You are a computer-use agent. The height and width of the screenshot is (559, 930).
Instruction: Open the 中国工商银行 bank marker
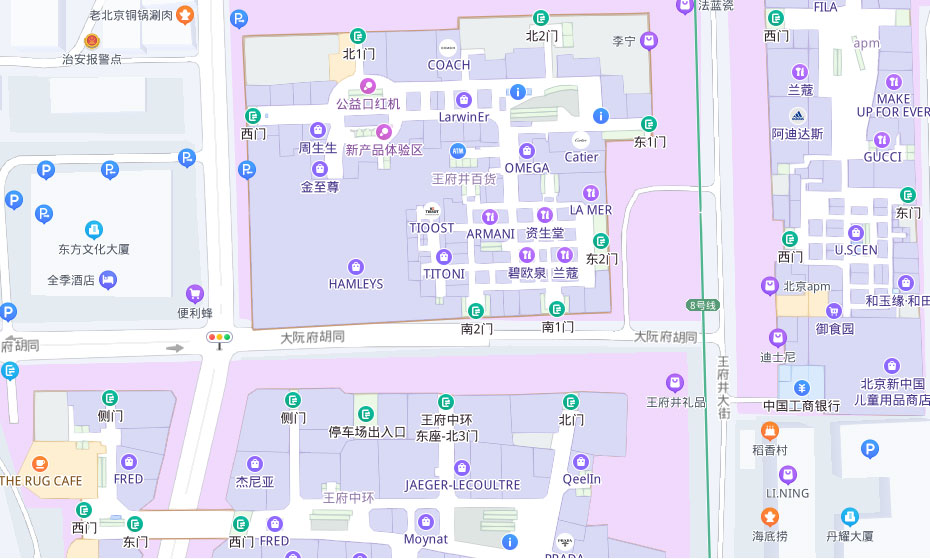[x=801, y=388]
